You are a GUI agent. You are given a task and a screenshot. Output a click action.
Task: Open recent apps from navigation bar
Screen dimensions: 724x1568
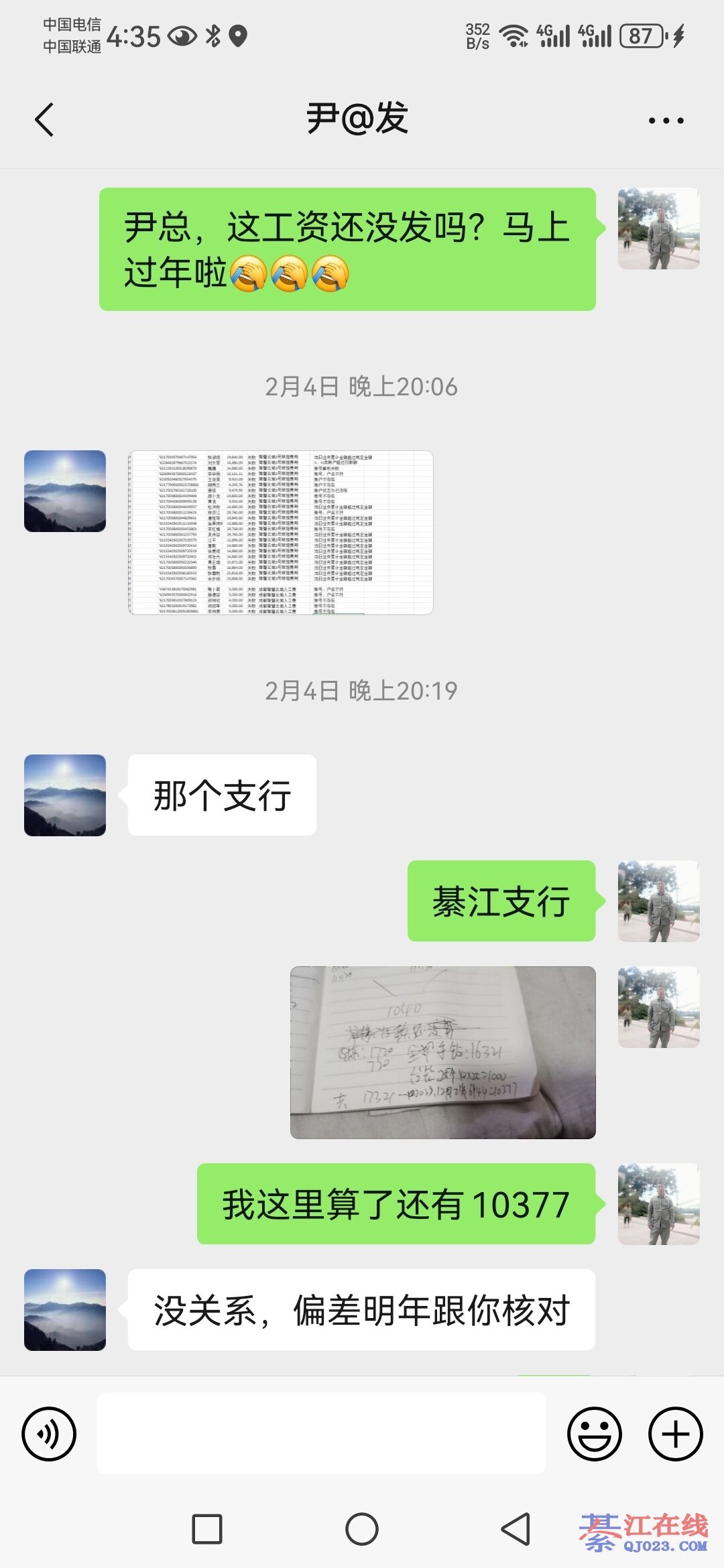coord(207,1529)
